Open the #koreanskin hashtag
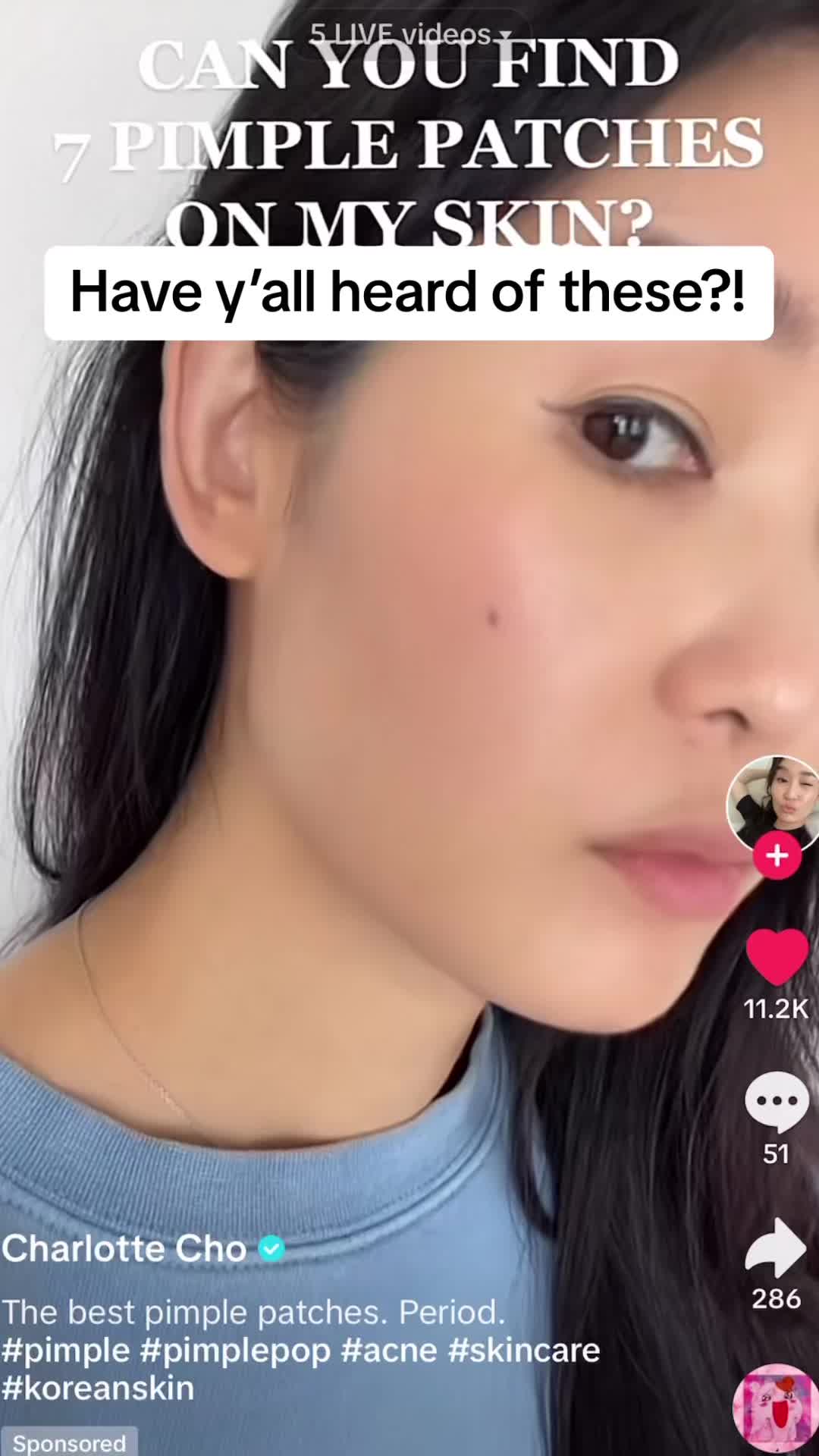819x1456 pixels. click(98, 1389)
